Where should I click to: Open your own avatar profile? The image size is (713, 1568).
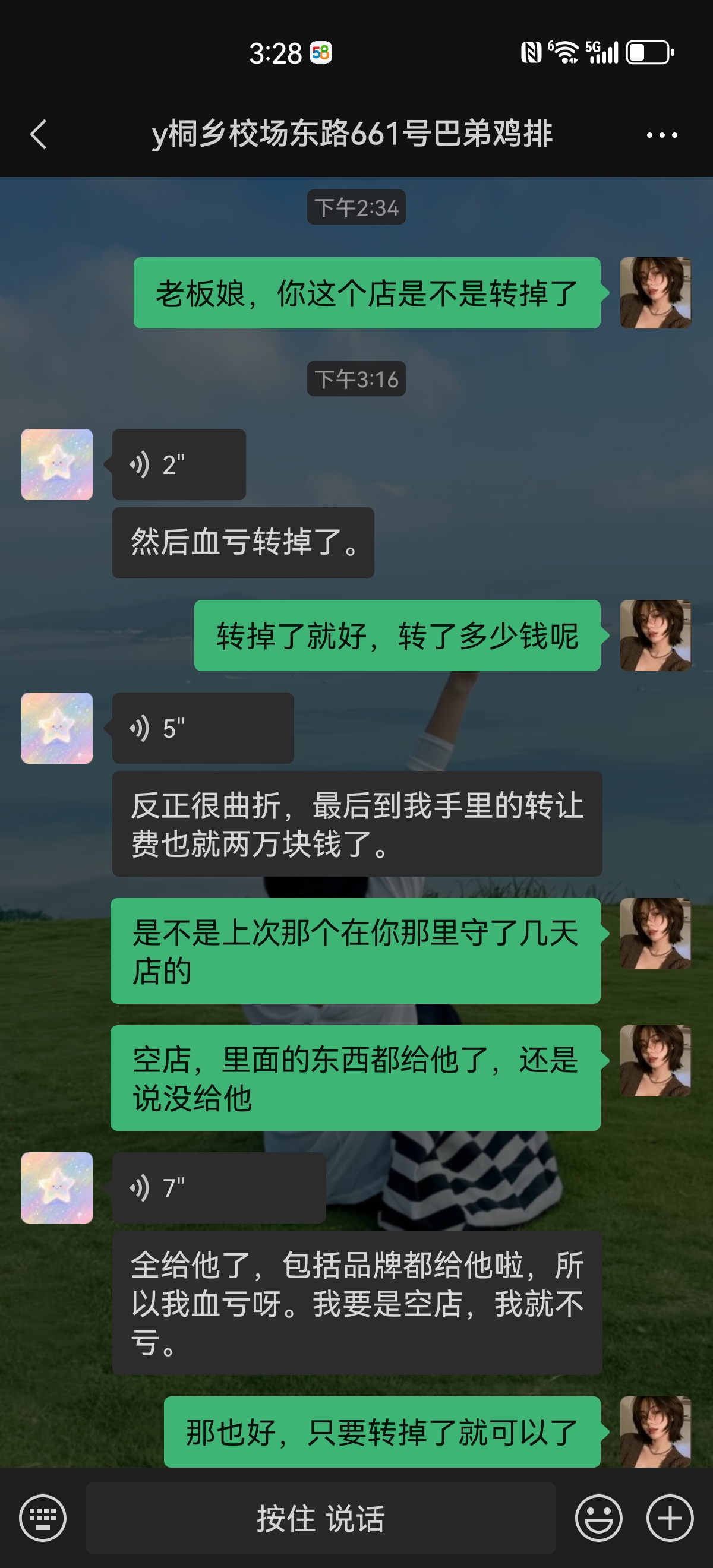pos(655,292)
